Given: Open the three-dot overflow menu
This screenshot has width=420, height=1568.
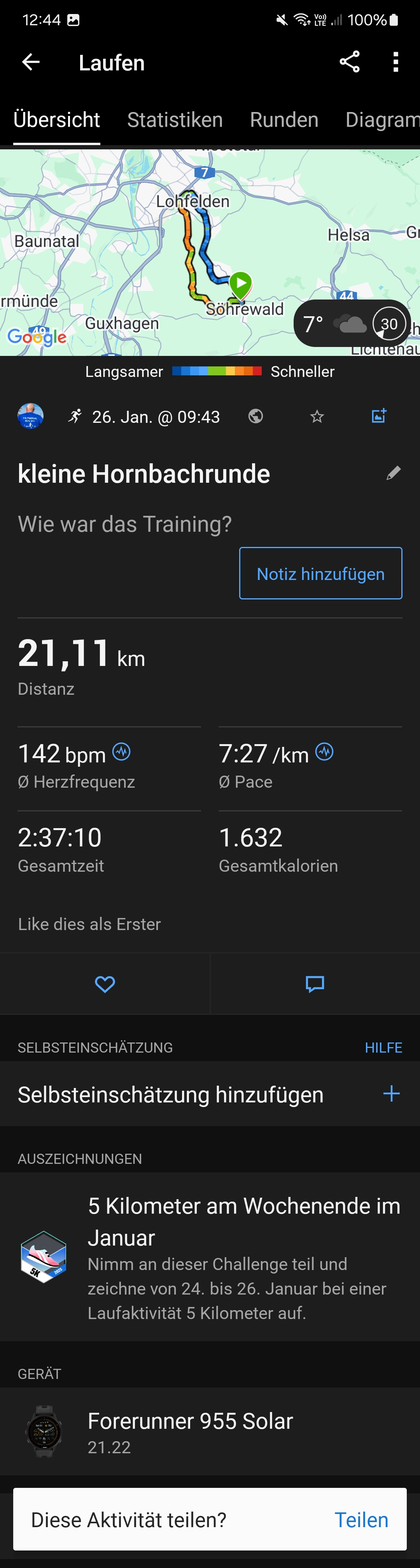Looking at the screenshot, I should pyautogui.click(x=395, y=62).
